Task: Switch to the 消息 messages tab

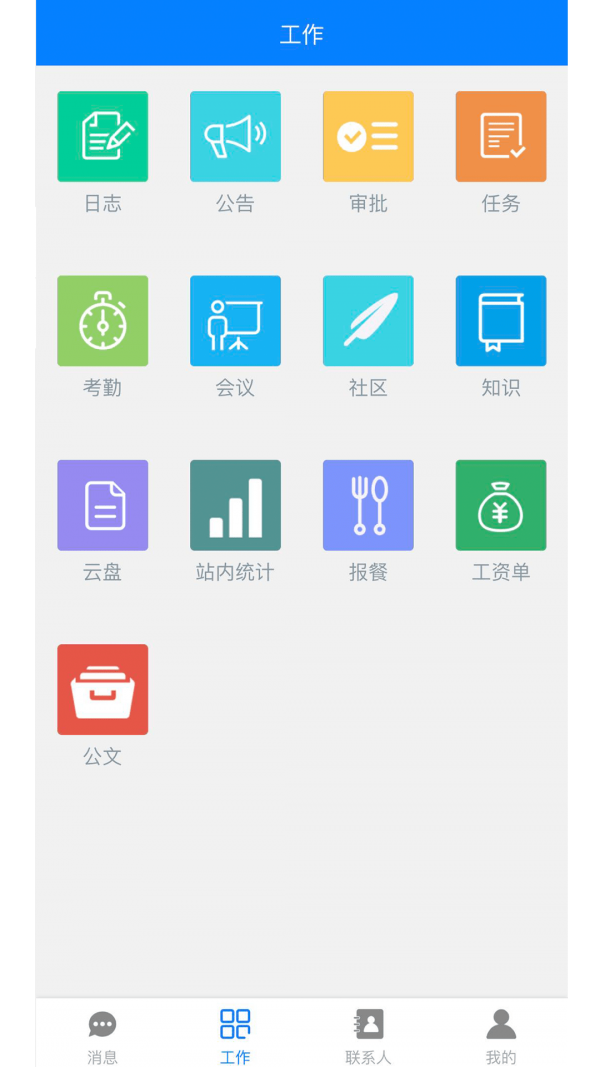Action: tap(102, 1035)
